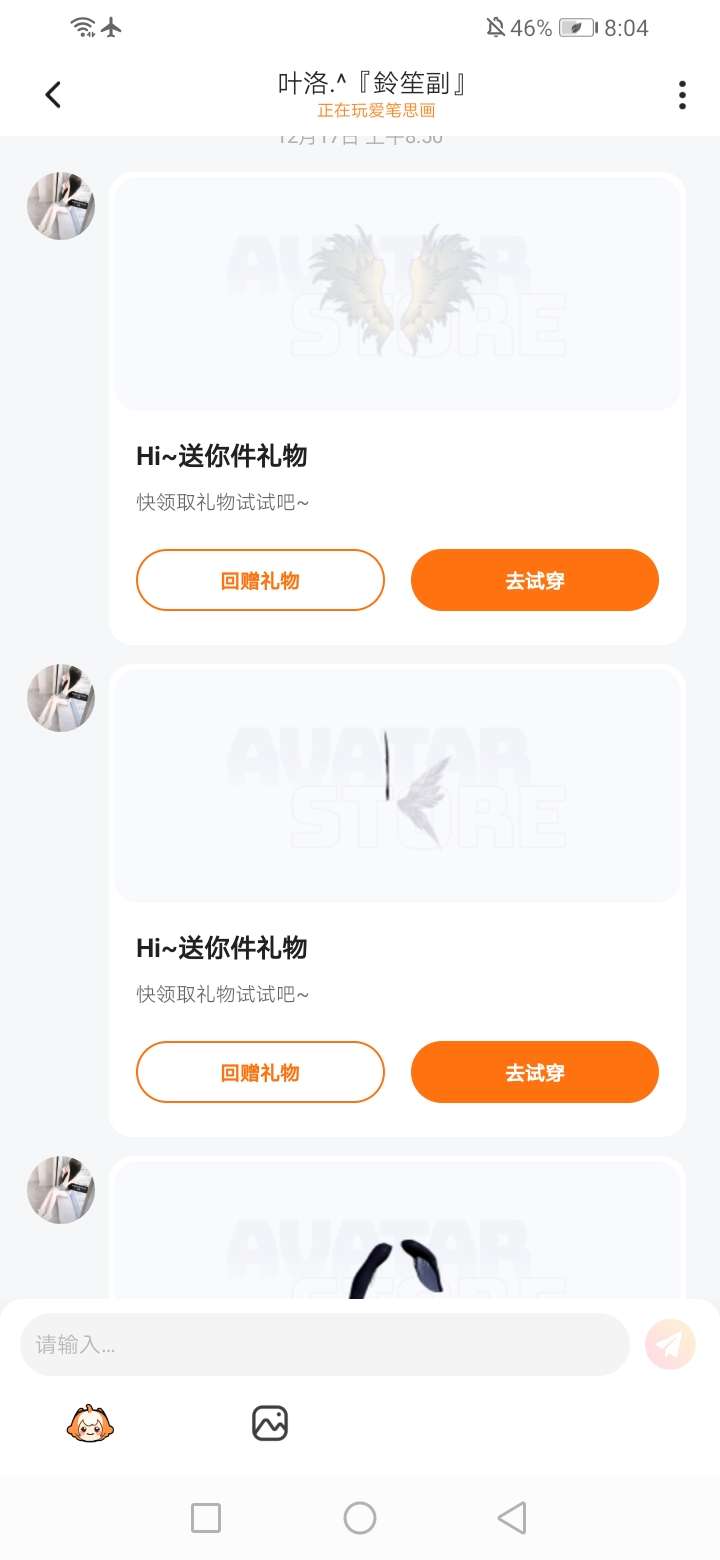This screenshot has height=1560, width=720.
Task: Open the three-dot overflow menu
Action: [x=682, y=95]
